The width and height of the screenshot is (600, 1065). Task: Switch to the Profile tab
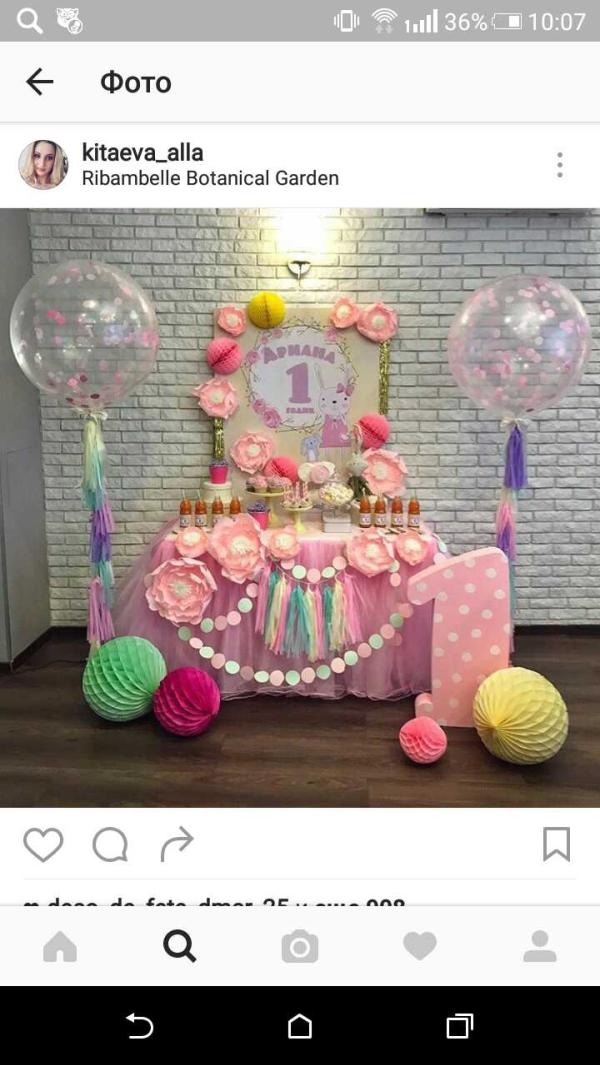pyautogui.click(x=540, y=946)
